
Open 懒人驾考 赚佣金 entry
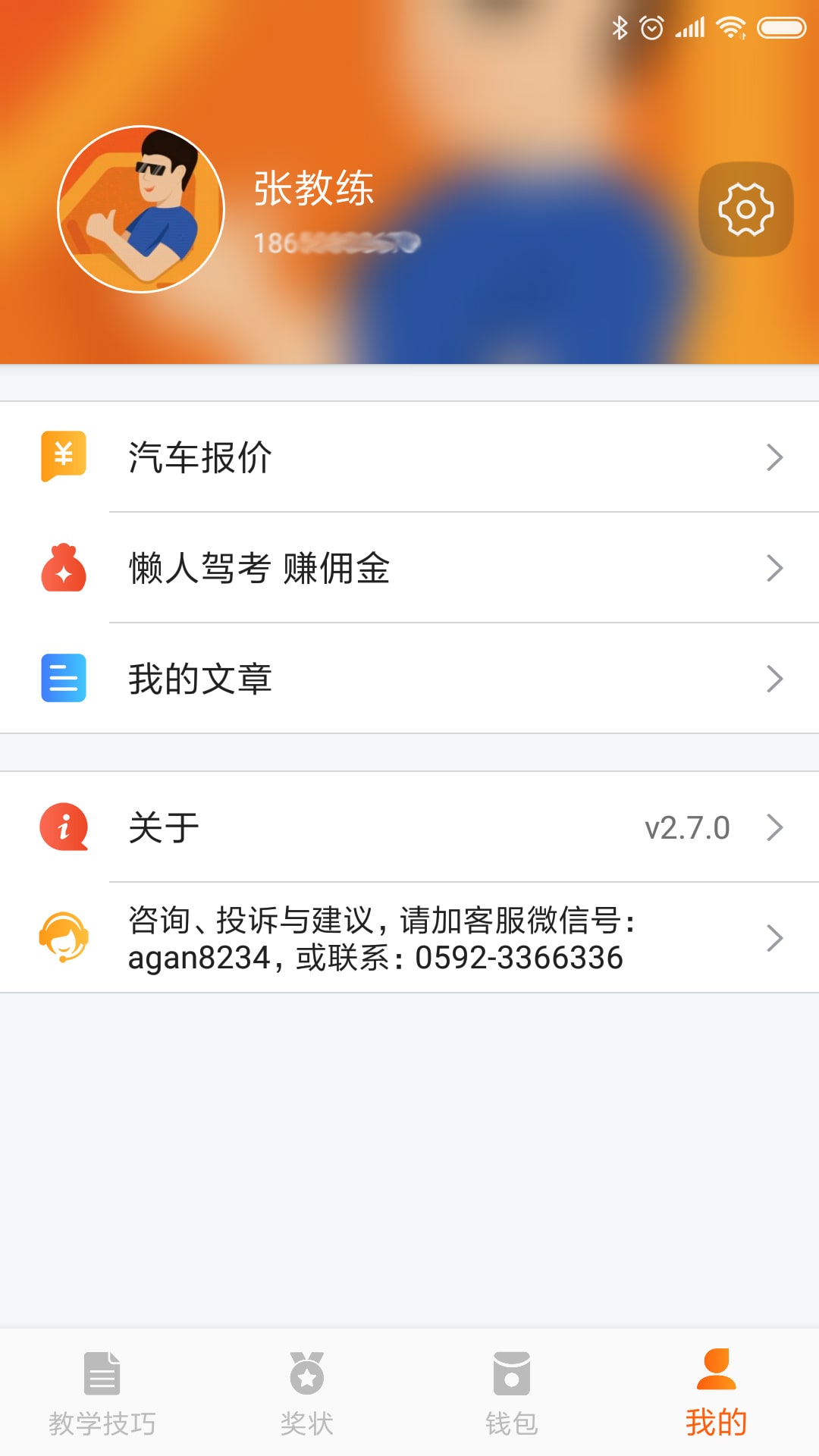(x=258, y=567)
